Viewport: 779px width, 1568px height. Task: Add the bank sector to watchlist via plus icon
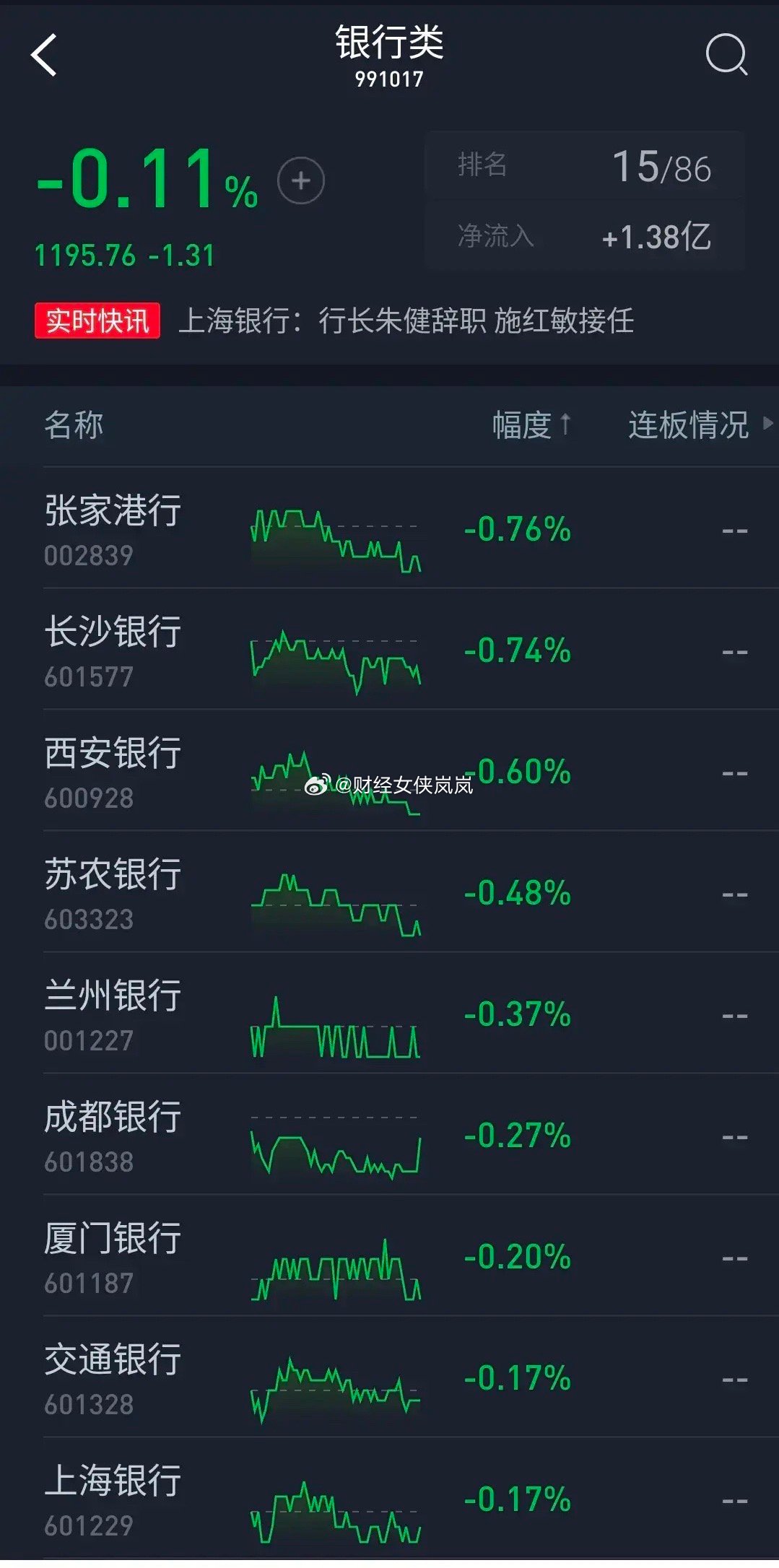(x=301, y=180)
